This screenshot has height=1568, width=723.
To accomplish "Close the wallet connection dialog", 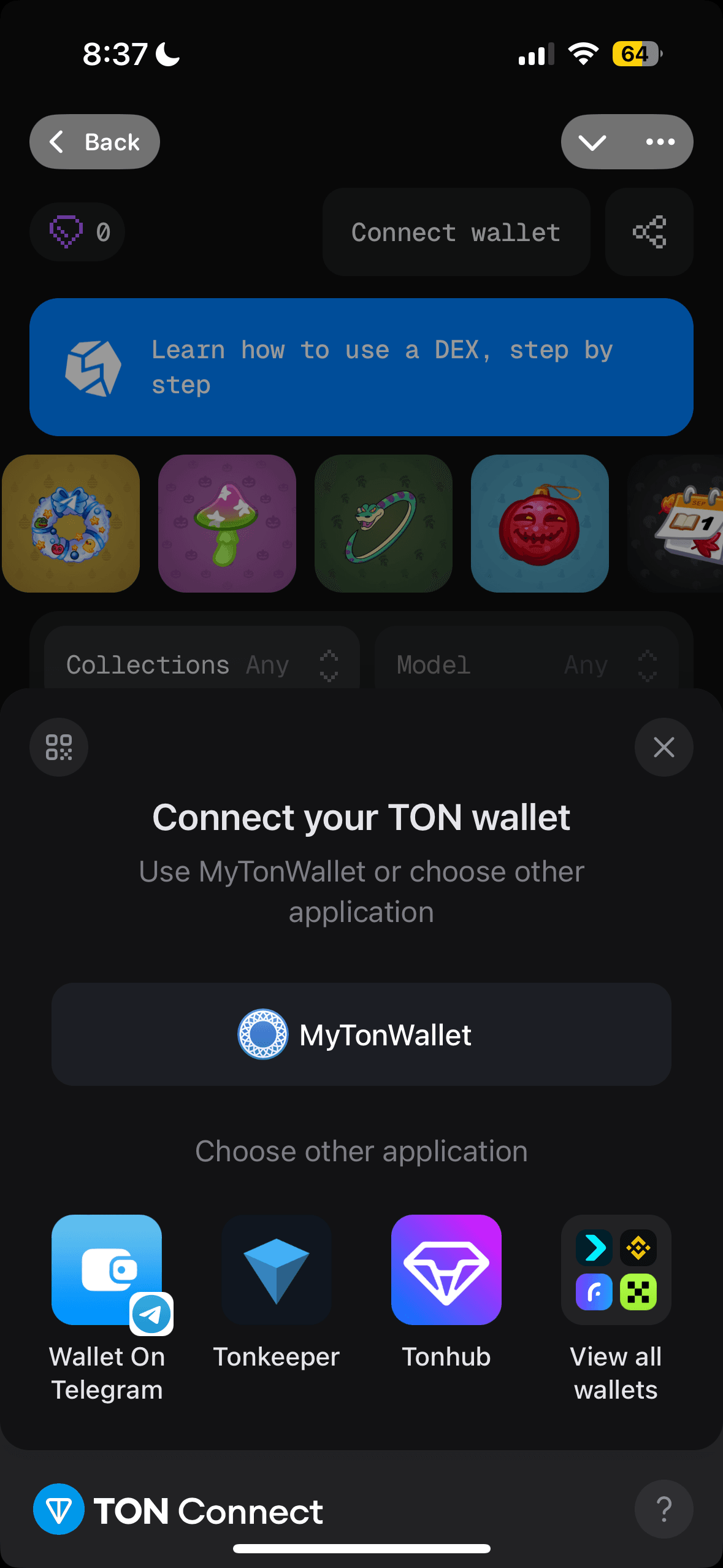I will point(664,747).
